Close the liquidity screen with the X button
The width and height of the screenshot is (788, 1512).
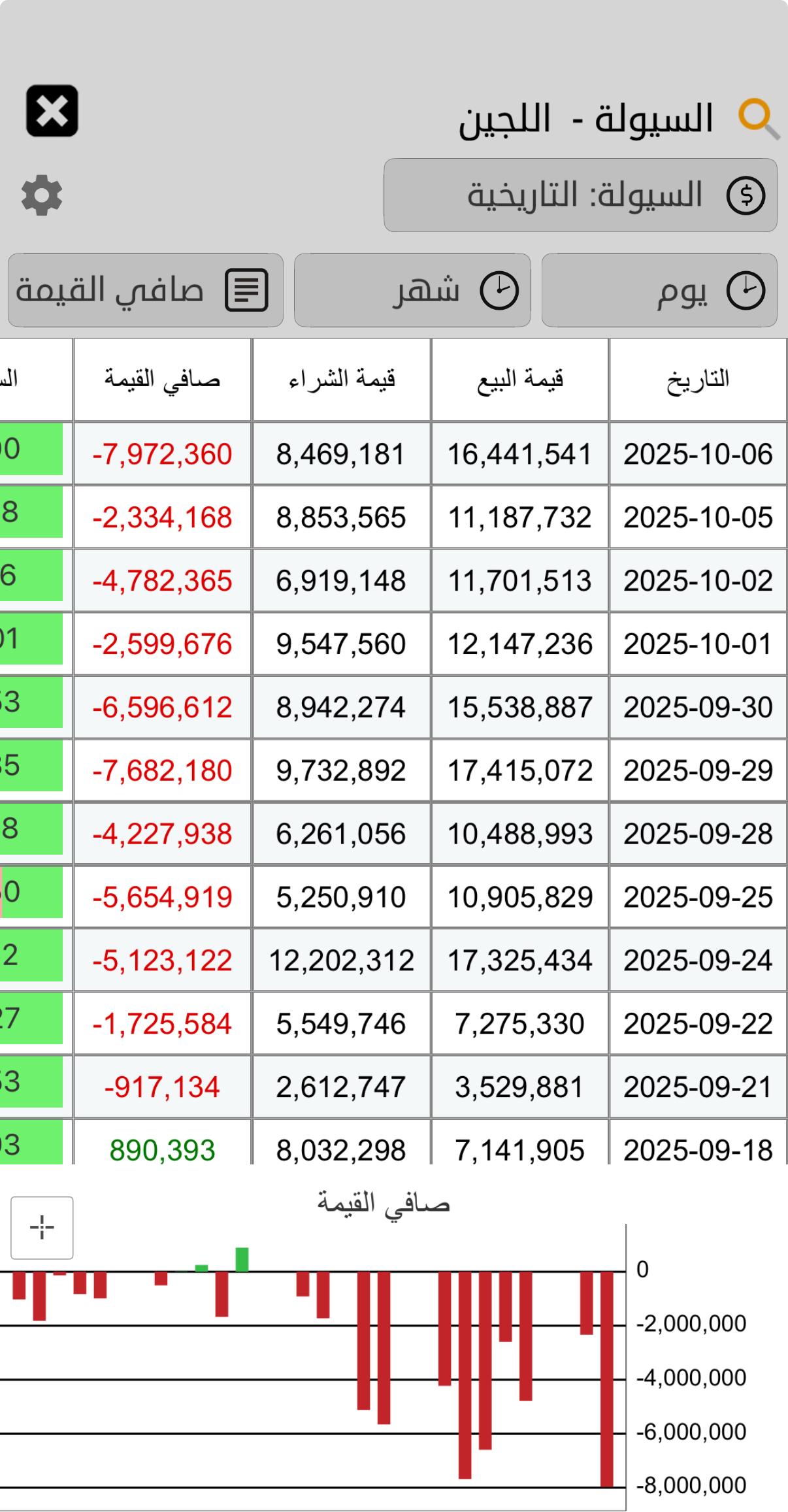[x=52, y=111]
